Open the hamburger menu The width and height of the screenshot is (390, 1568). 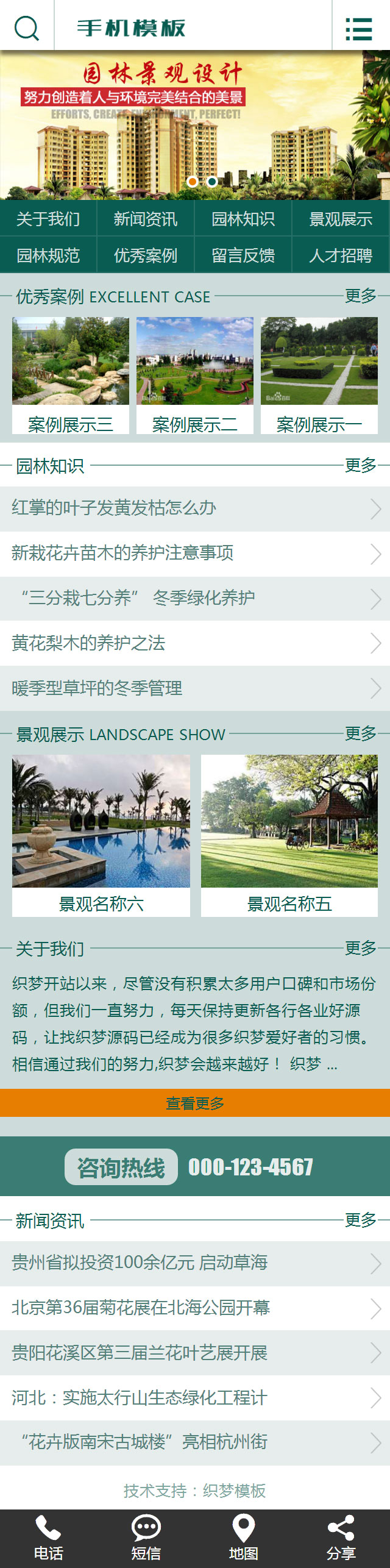click(359, 28)
